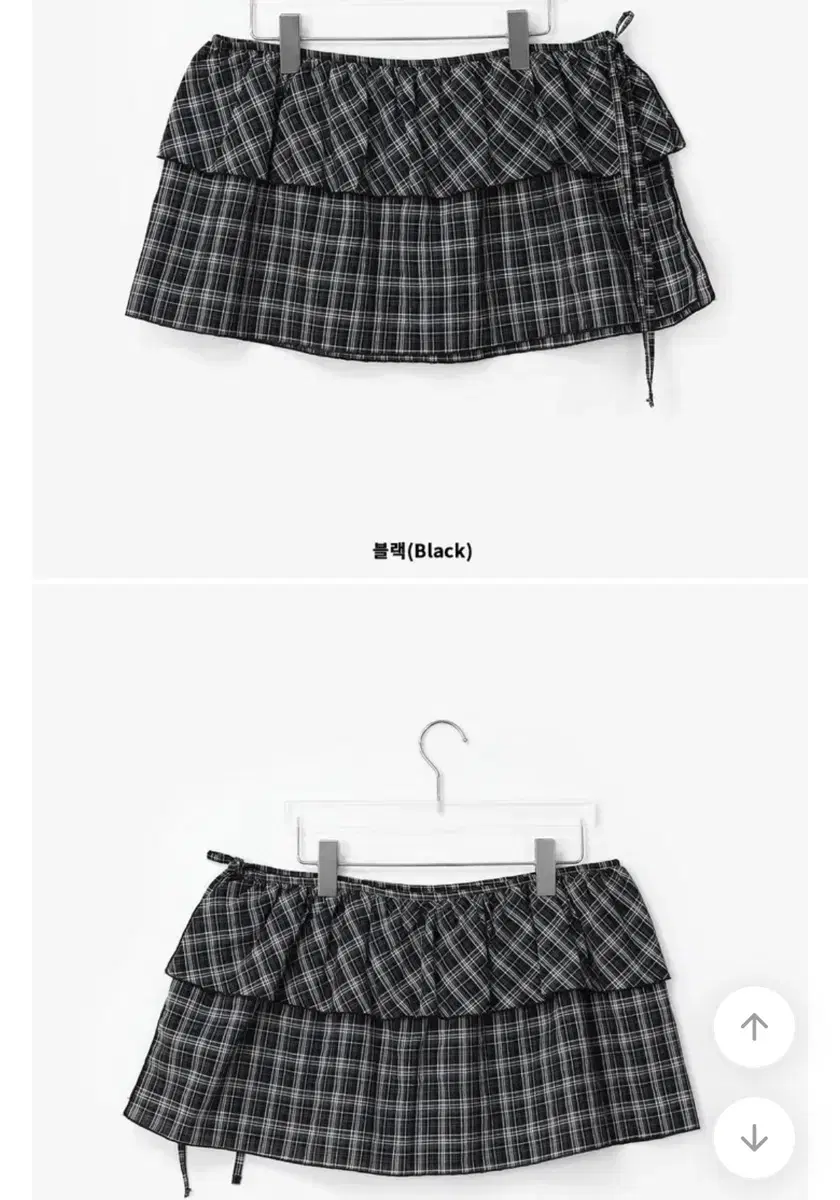Jump to bottom with the down arrow button
This screenshot has height=1200, width=840.
754,1138
